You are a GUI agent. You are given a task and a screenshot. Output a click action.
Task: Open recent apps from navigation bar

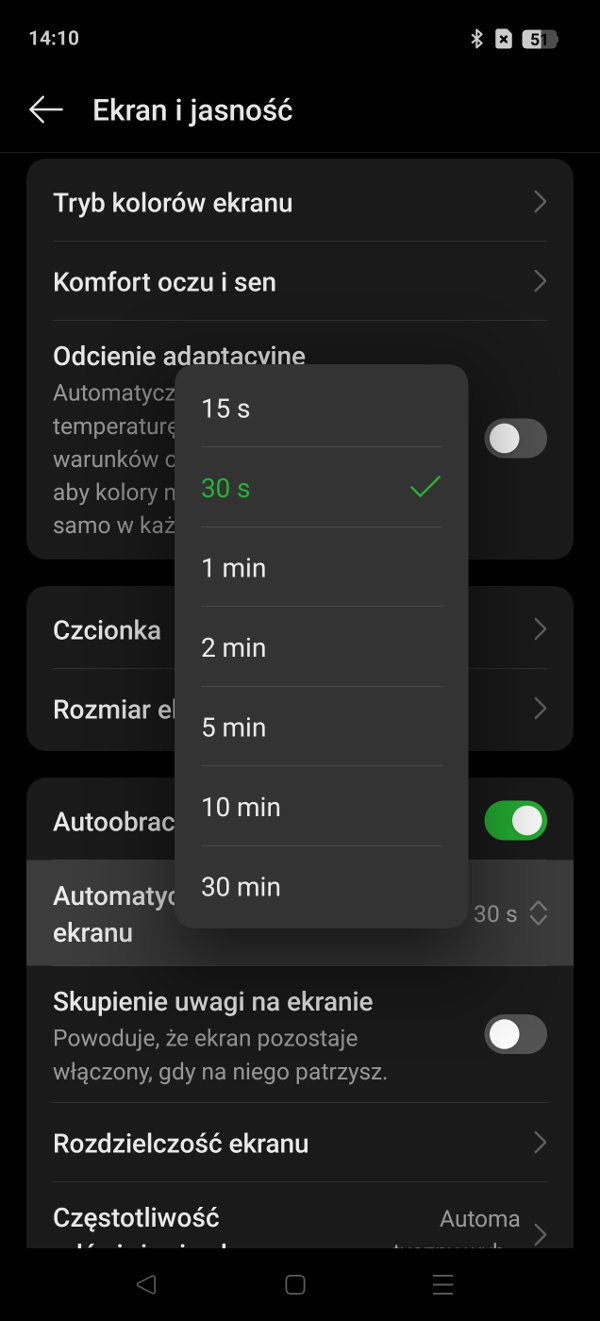(443, 1285)
